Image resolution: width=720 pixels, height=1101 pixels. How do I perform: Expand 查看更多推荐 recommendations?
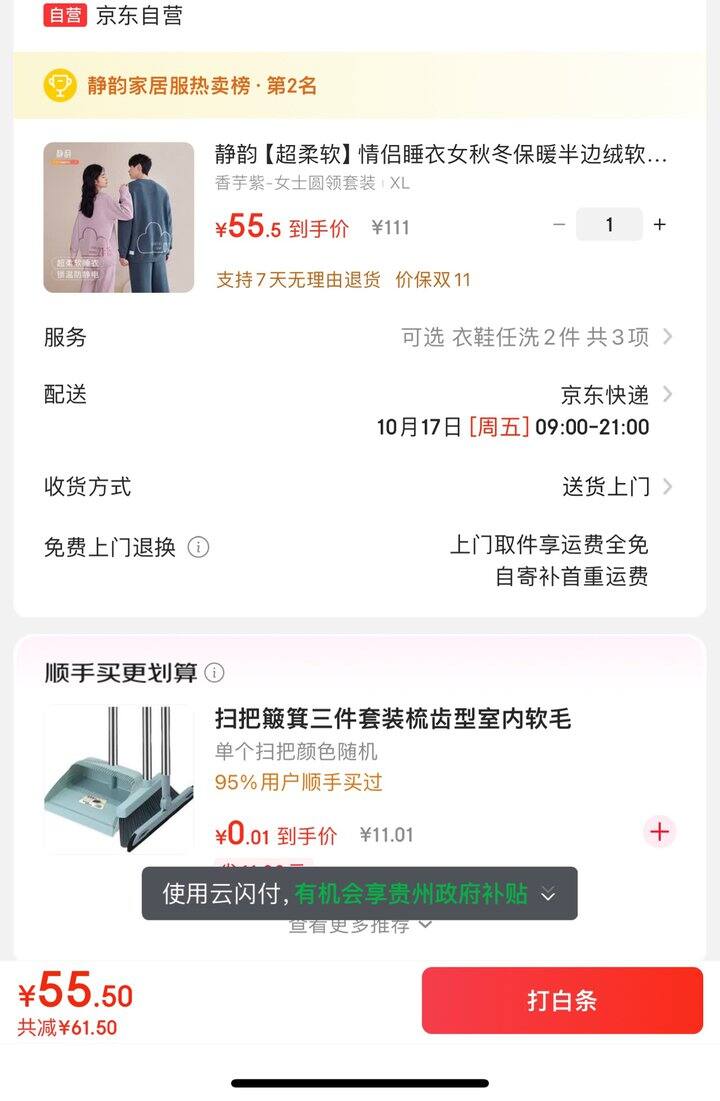(360, 927)
